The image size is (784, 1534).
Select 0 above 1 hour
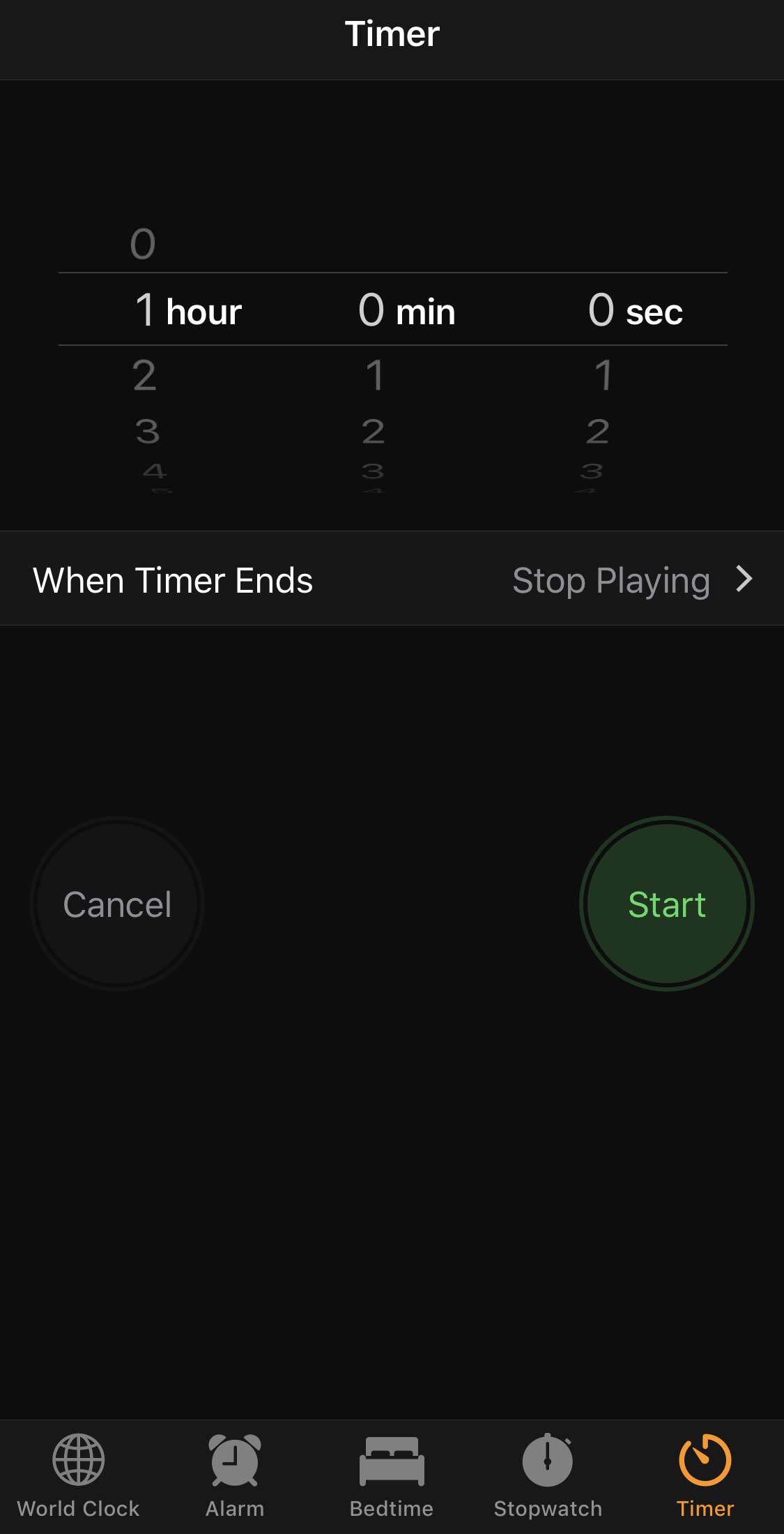click(143, 244)
